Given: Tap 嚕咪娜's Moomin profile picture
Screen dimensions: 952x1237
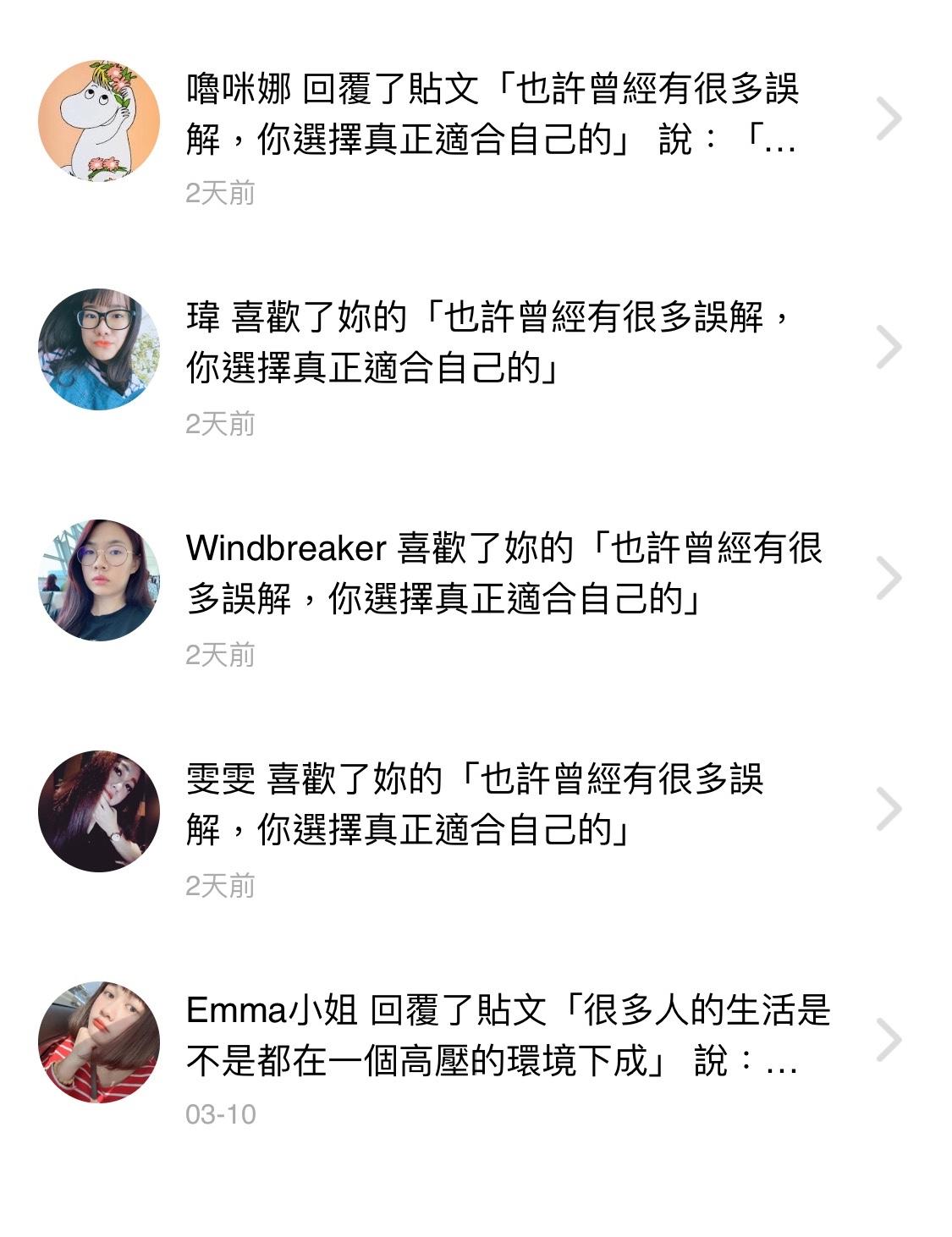Looking at the screenshot, I should click(99, 120).
